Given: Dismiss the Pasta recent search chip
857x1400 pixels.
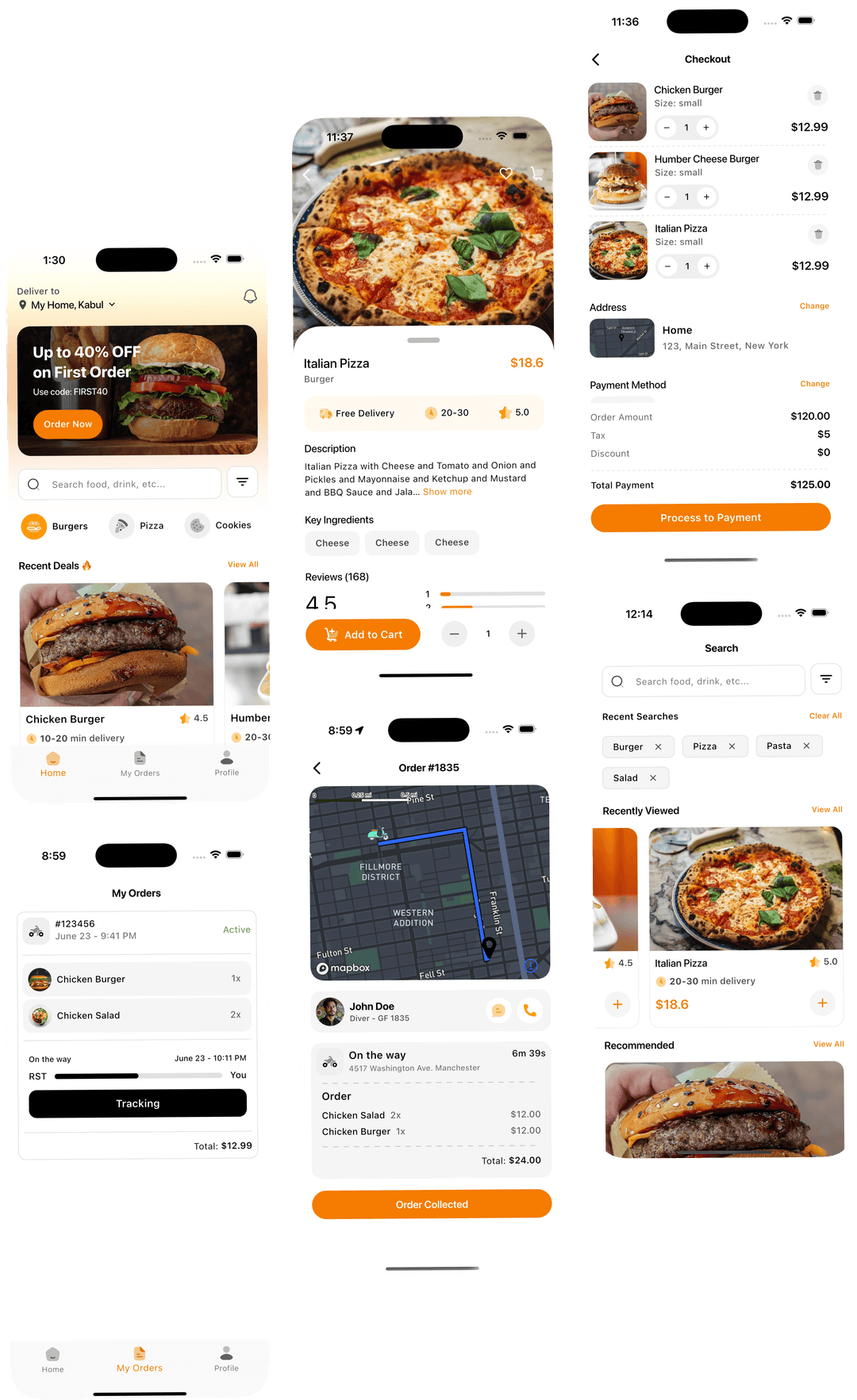Looking at the screenshot, I should point(808,746).
